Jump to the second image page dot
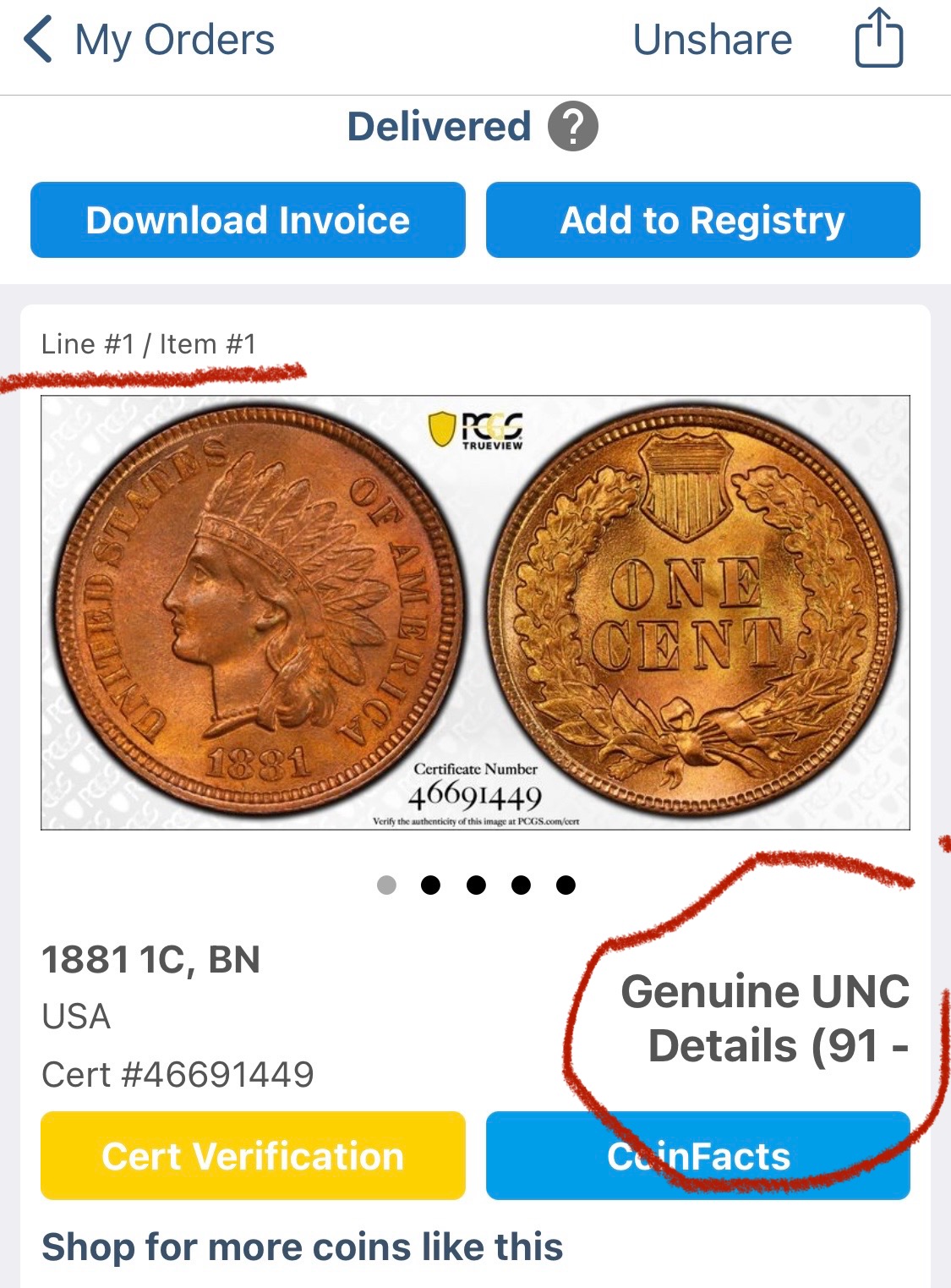The image size is (951, 1288). tap(431, 885)
